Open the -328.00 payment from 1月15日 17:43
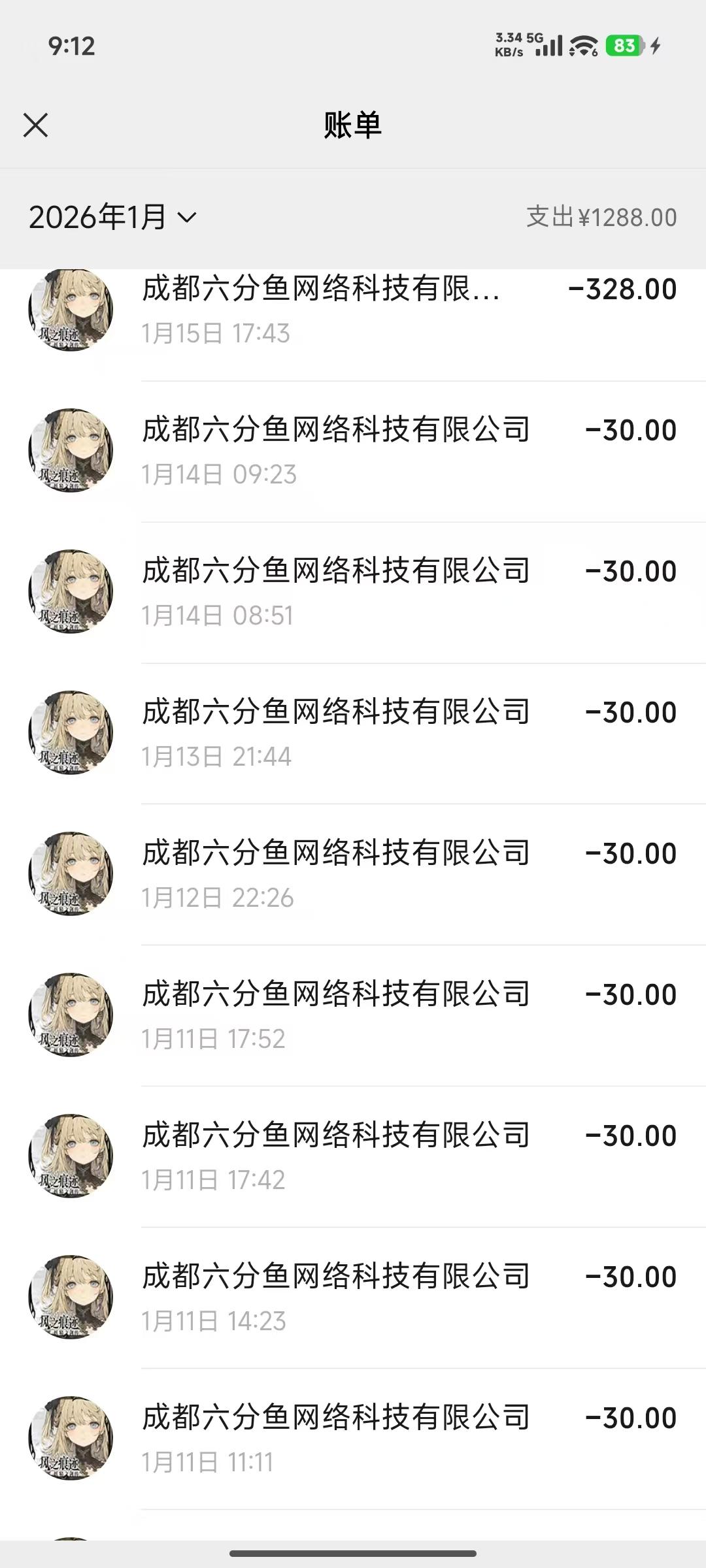The image size is (706, 1568). pos(353,311)
